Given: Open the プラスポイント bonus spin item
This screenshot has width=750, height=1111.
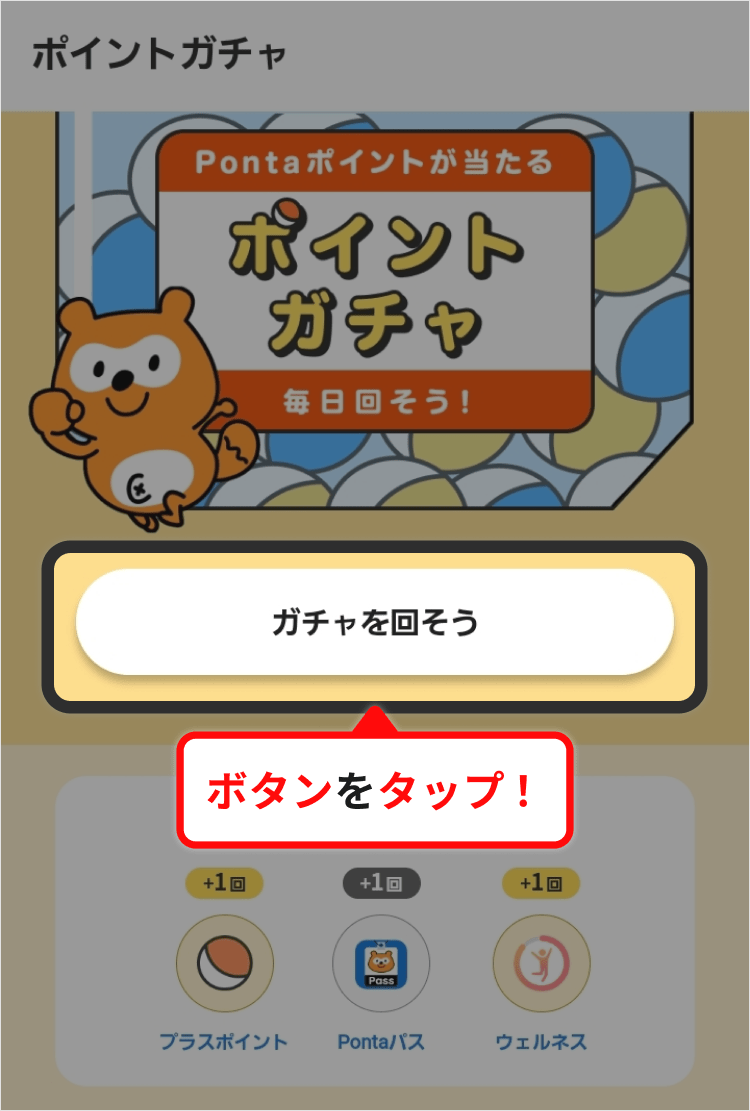Looking at the screenshot, I should 224,964.
